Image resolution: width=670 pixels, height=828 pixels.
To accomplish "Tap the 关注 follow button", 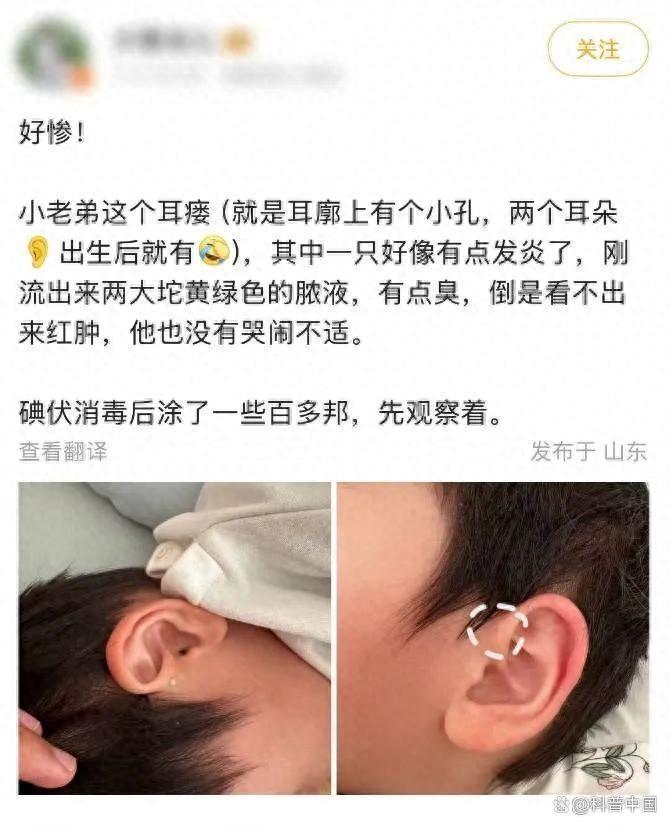I will pyautogui.click(x=597, y=49).
